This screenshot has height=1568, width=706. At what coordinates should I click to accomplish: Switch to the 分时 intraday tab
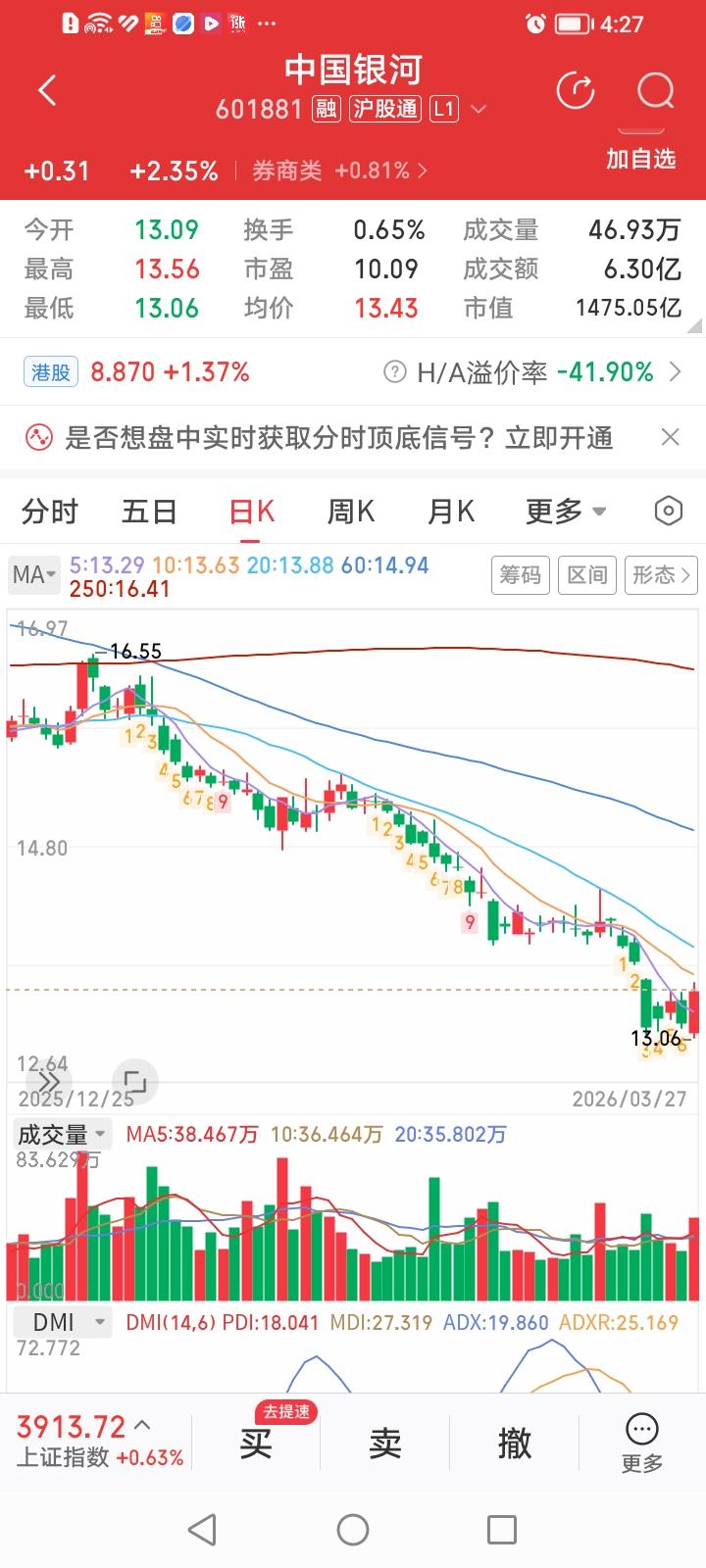coord(50,511)
